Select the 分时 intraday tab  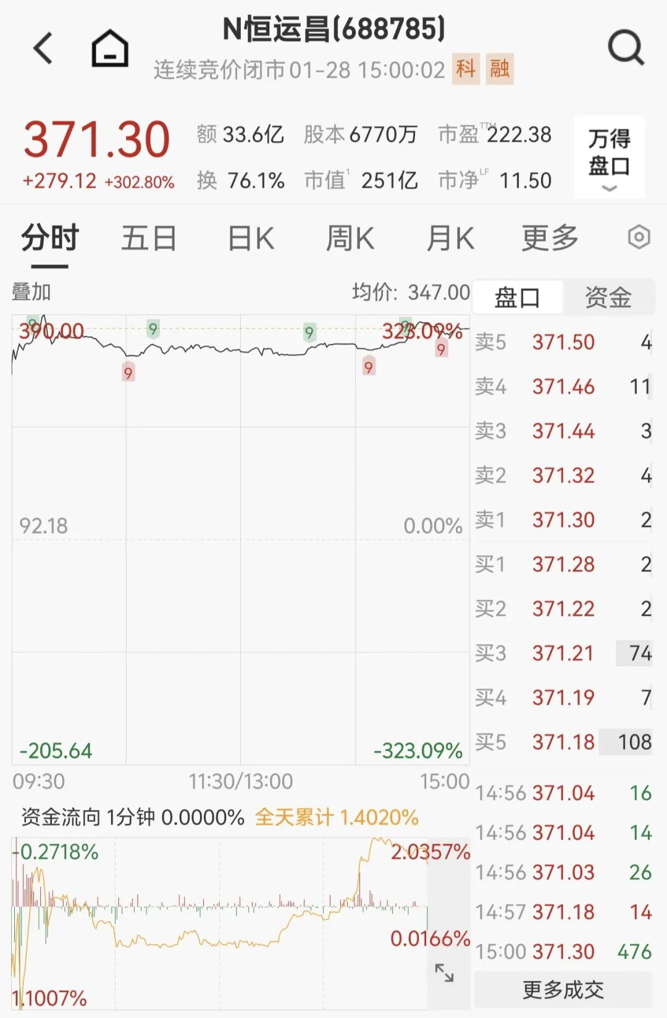point(49,238)
